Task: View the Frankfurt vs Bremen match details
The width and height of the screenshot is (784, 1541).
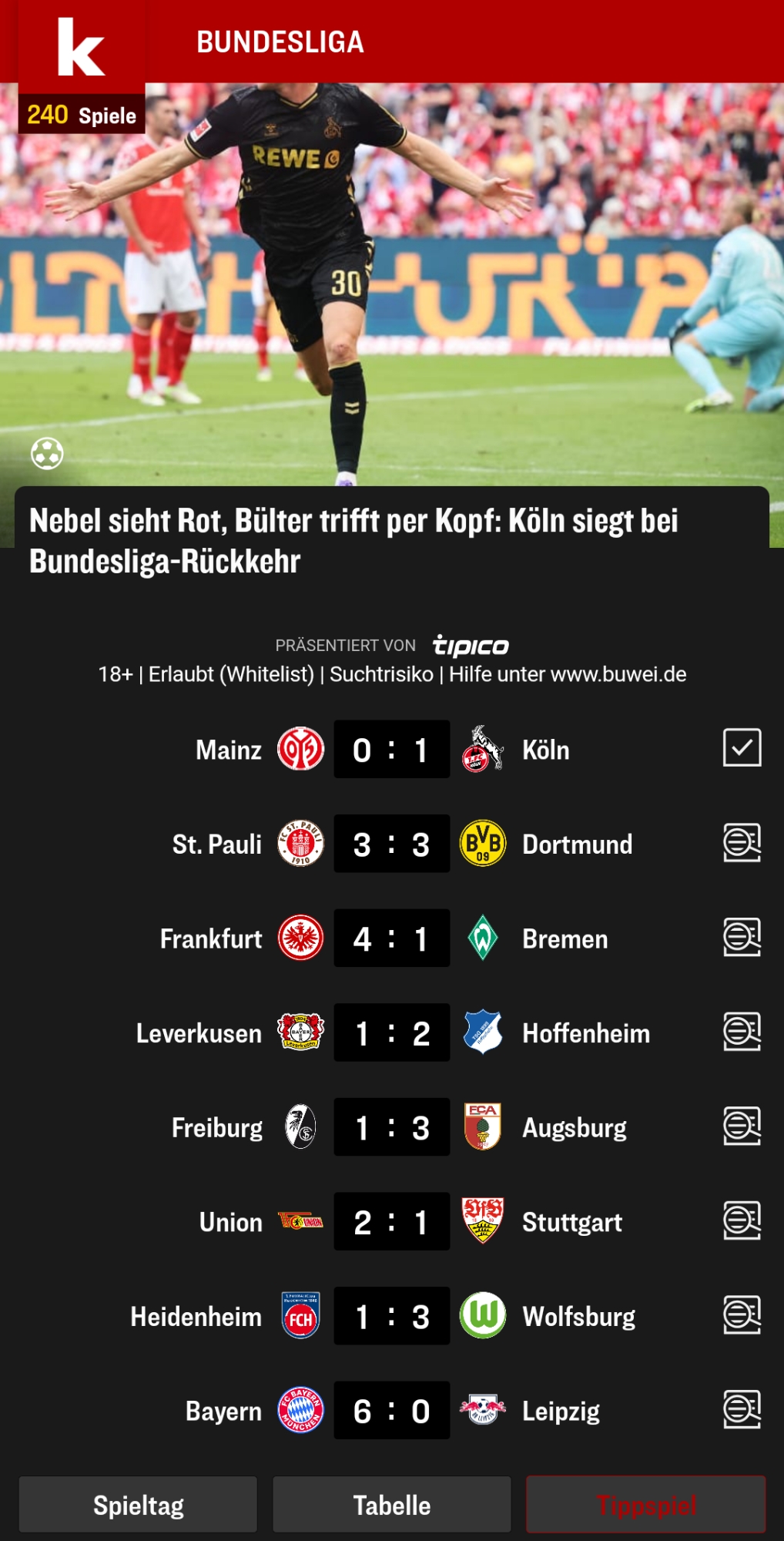Action: click(x=391, y=939)
